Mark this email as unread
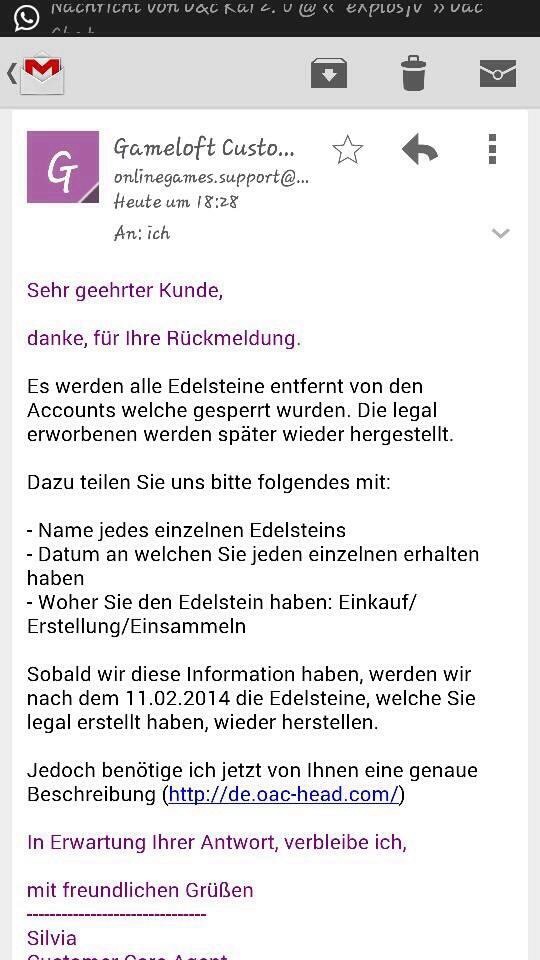This screenshot has width=540, height=960. 498,73
